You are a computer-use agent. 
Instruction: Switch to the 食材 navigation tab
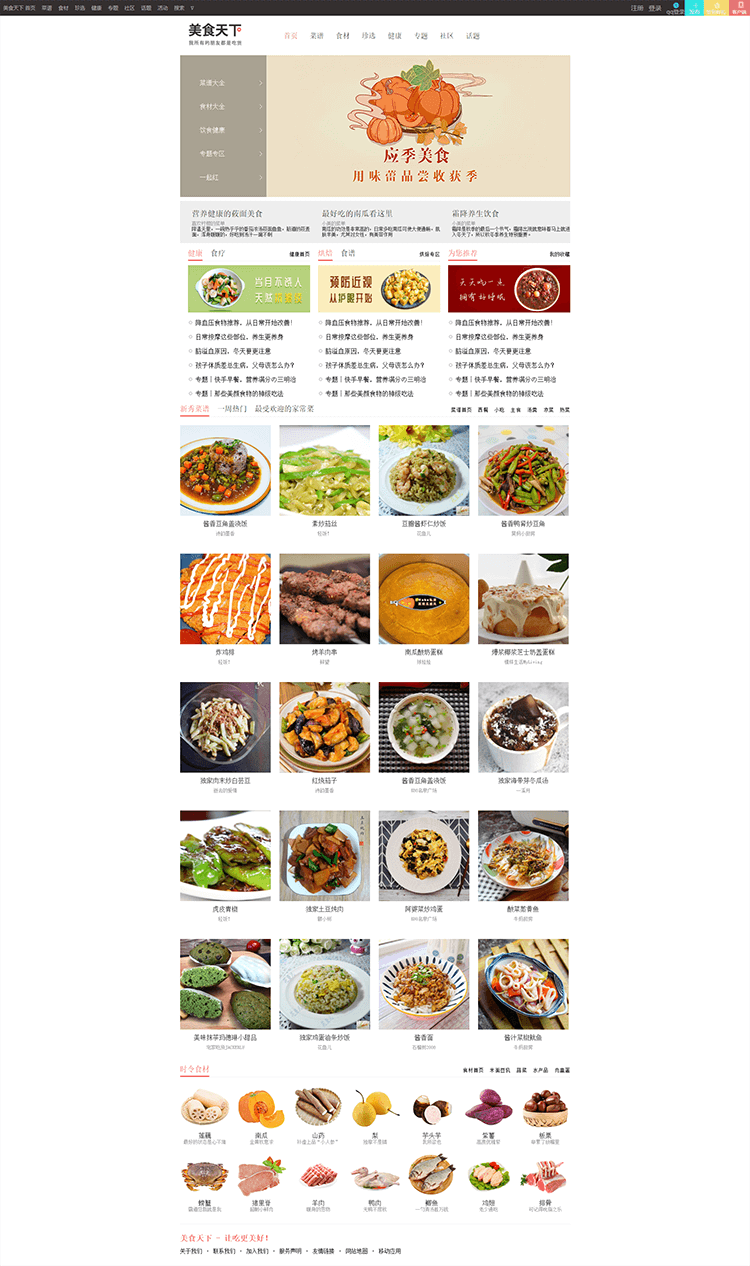coord(343,36)
